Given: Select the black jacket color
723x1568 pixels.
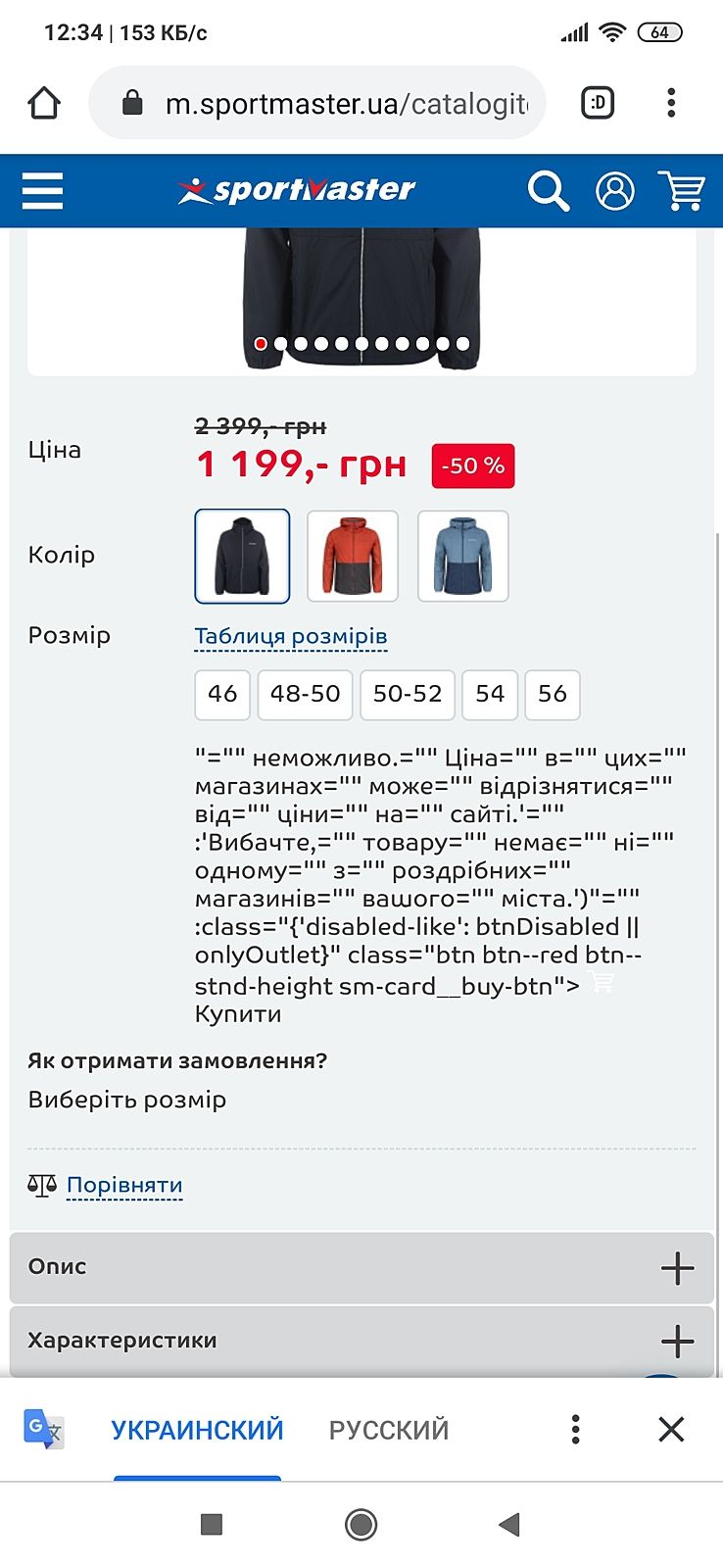Looking at the screenshot, I should (x=242, y=556).
